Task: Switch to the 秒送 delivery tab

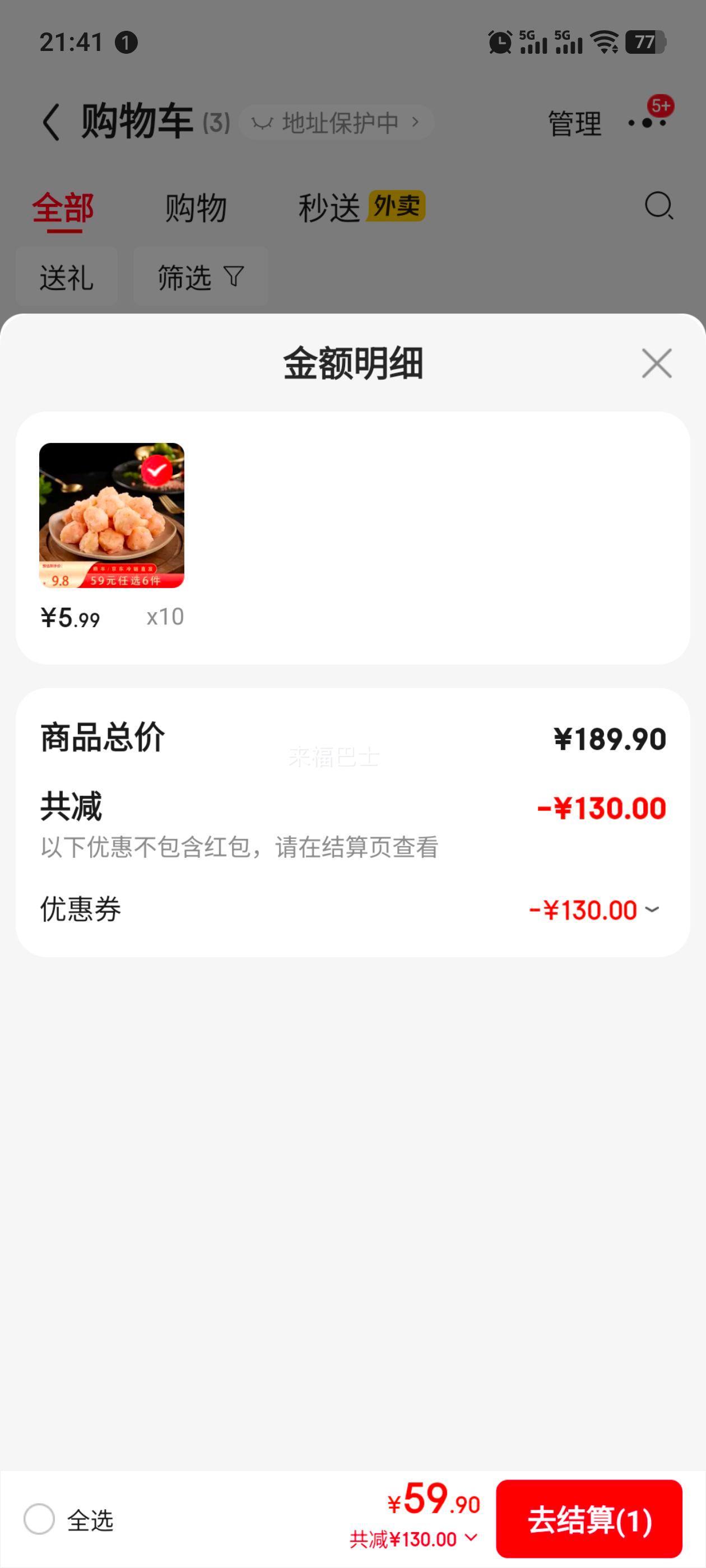Action: coord(329,207)
